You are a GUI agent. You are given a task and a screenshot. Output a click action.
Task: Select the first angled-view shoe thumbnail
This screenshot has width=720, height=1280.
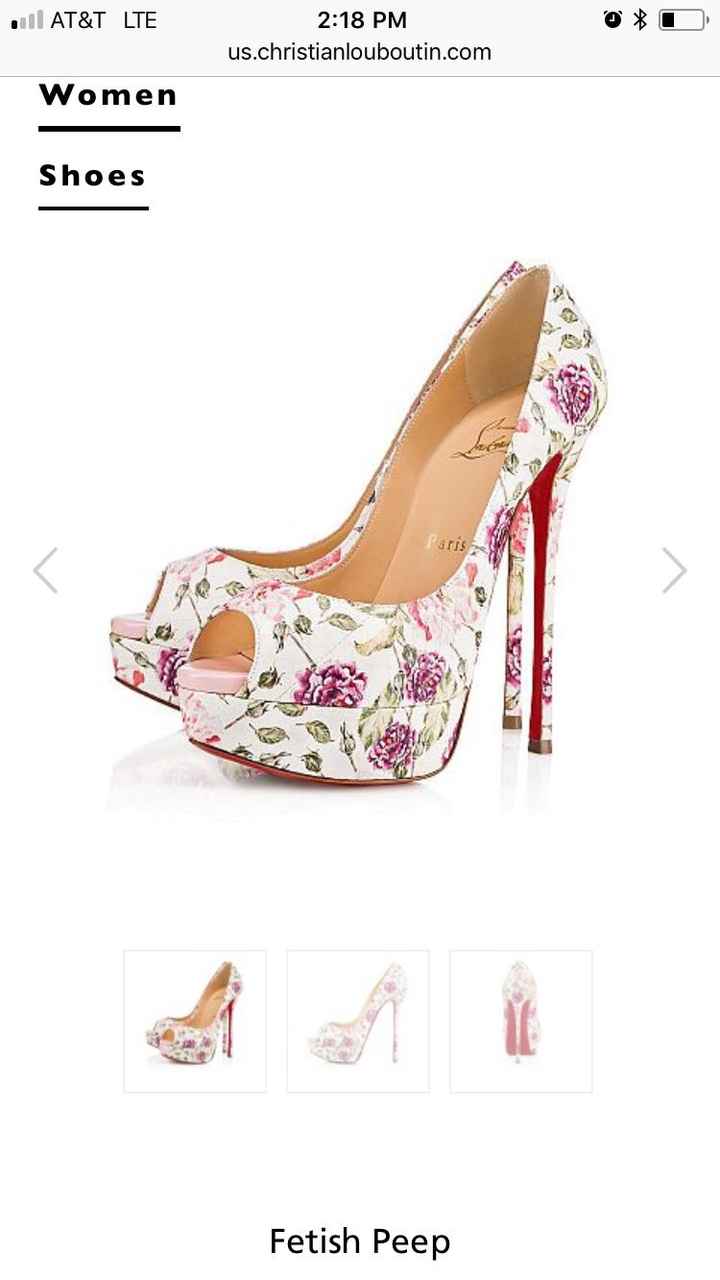pos(194,1022)
